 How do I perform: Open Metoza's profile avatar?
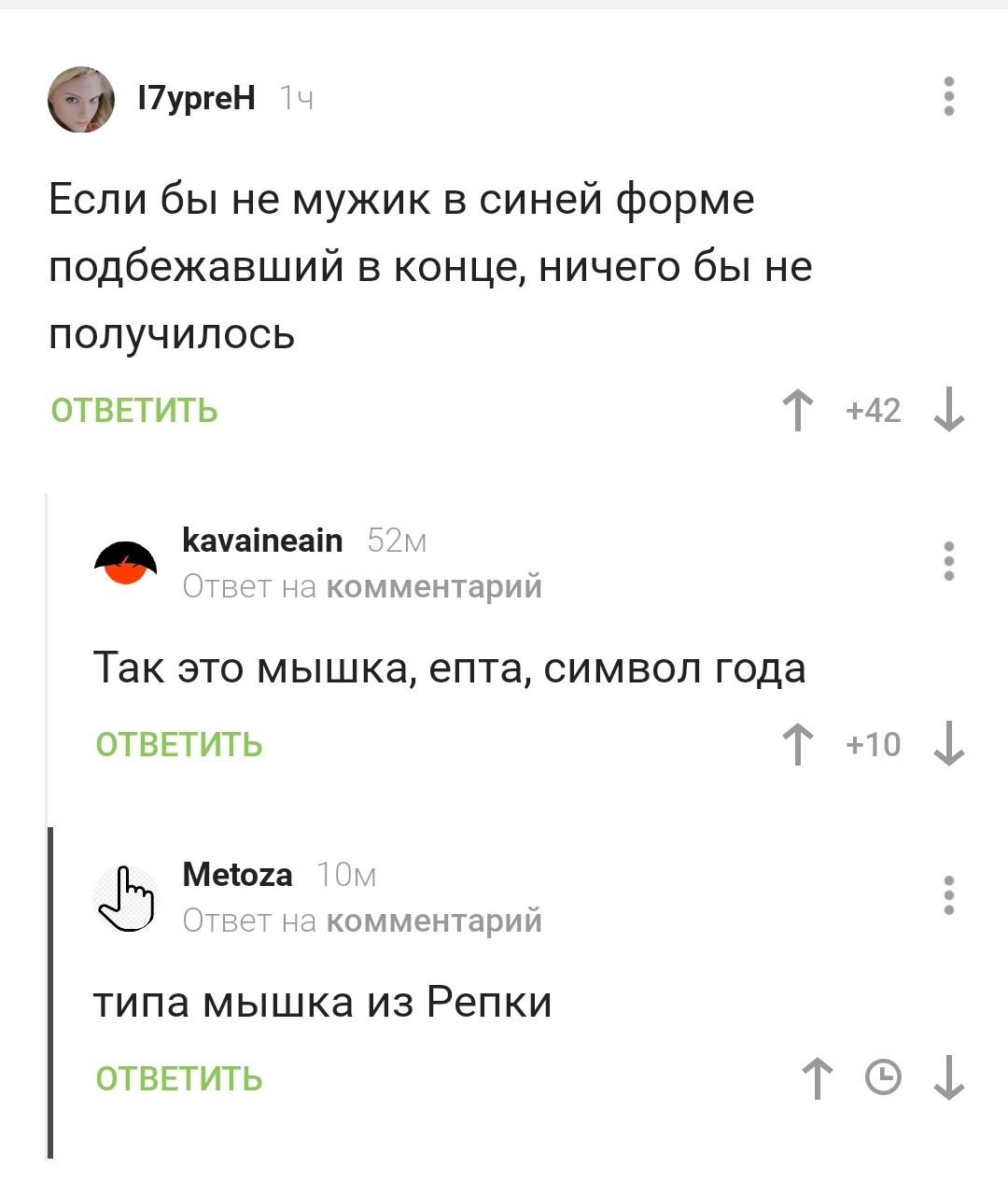tap(126, 898)
